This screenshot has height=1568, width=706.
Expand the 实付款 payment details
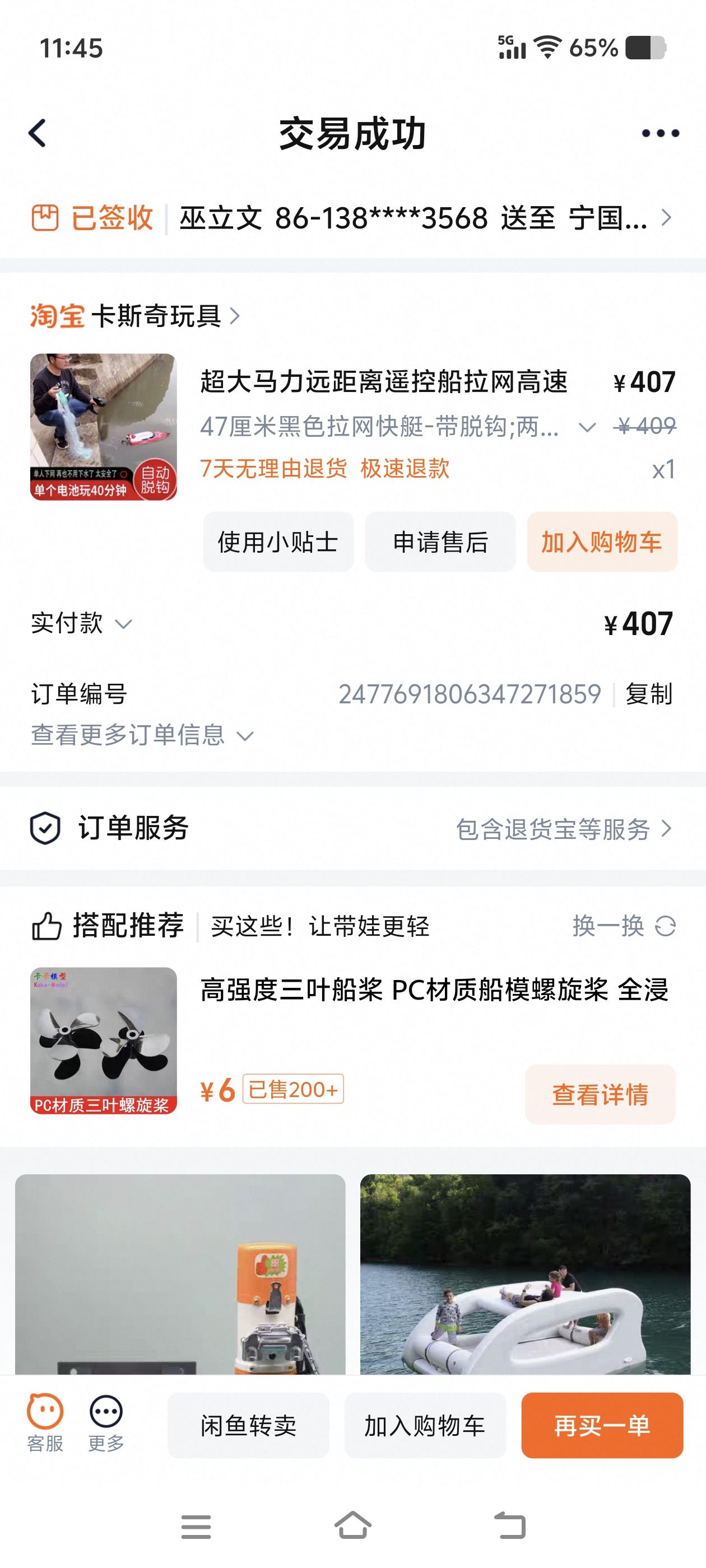82,623
